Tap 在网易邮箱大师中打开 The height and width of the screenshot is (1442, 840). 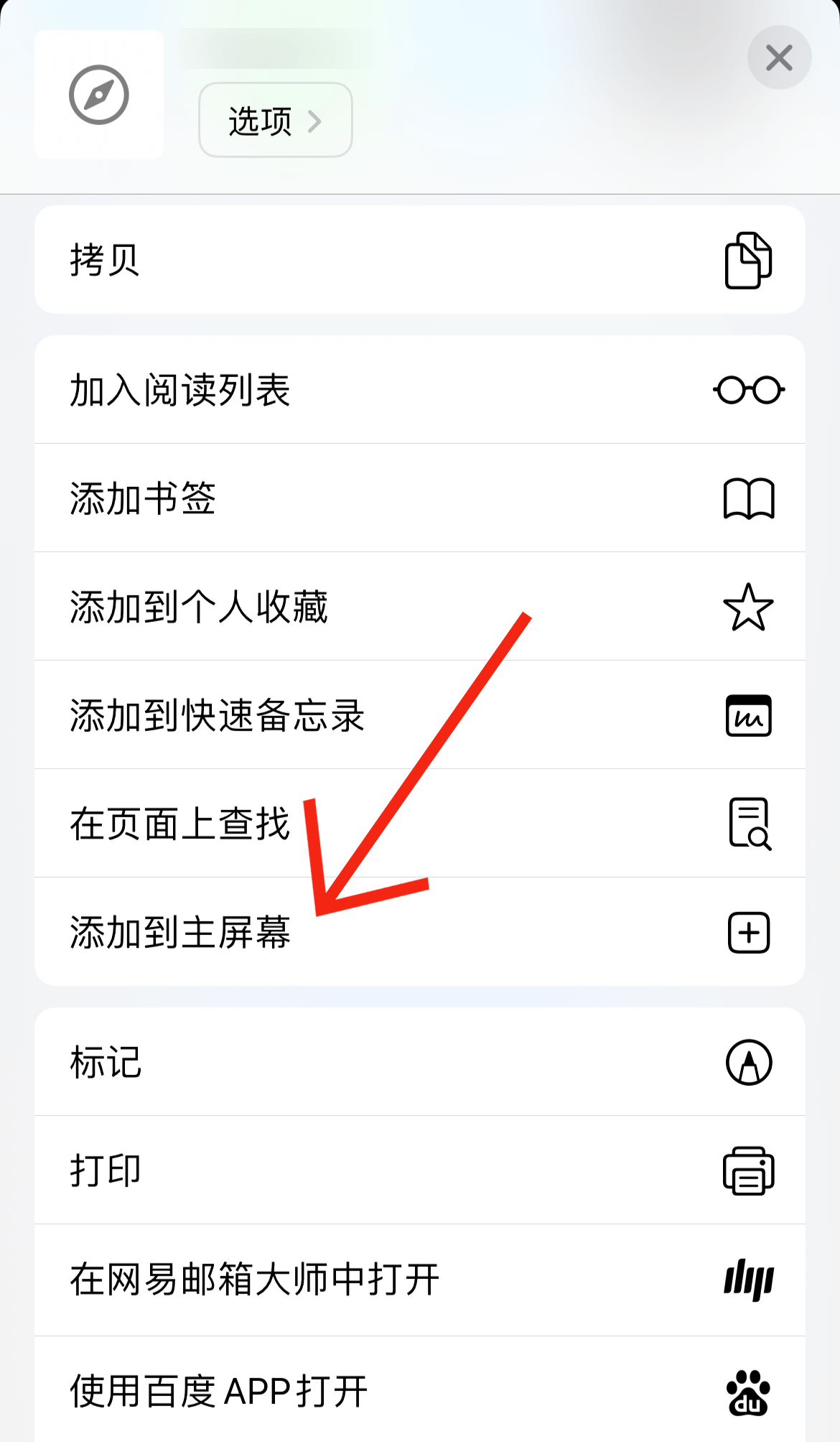coord(419,1280)
